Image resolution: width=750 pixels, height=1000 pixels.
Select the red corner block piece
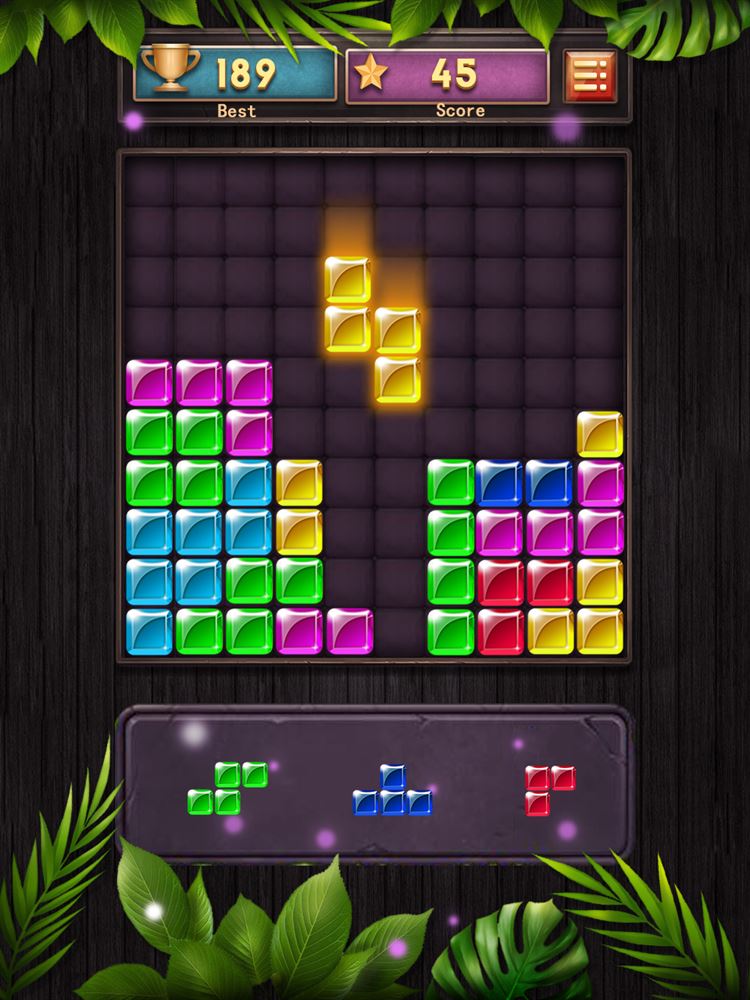tap(548, 789)
